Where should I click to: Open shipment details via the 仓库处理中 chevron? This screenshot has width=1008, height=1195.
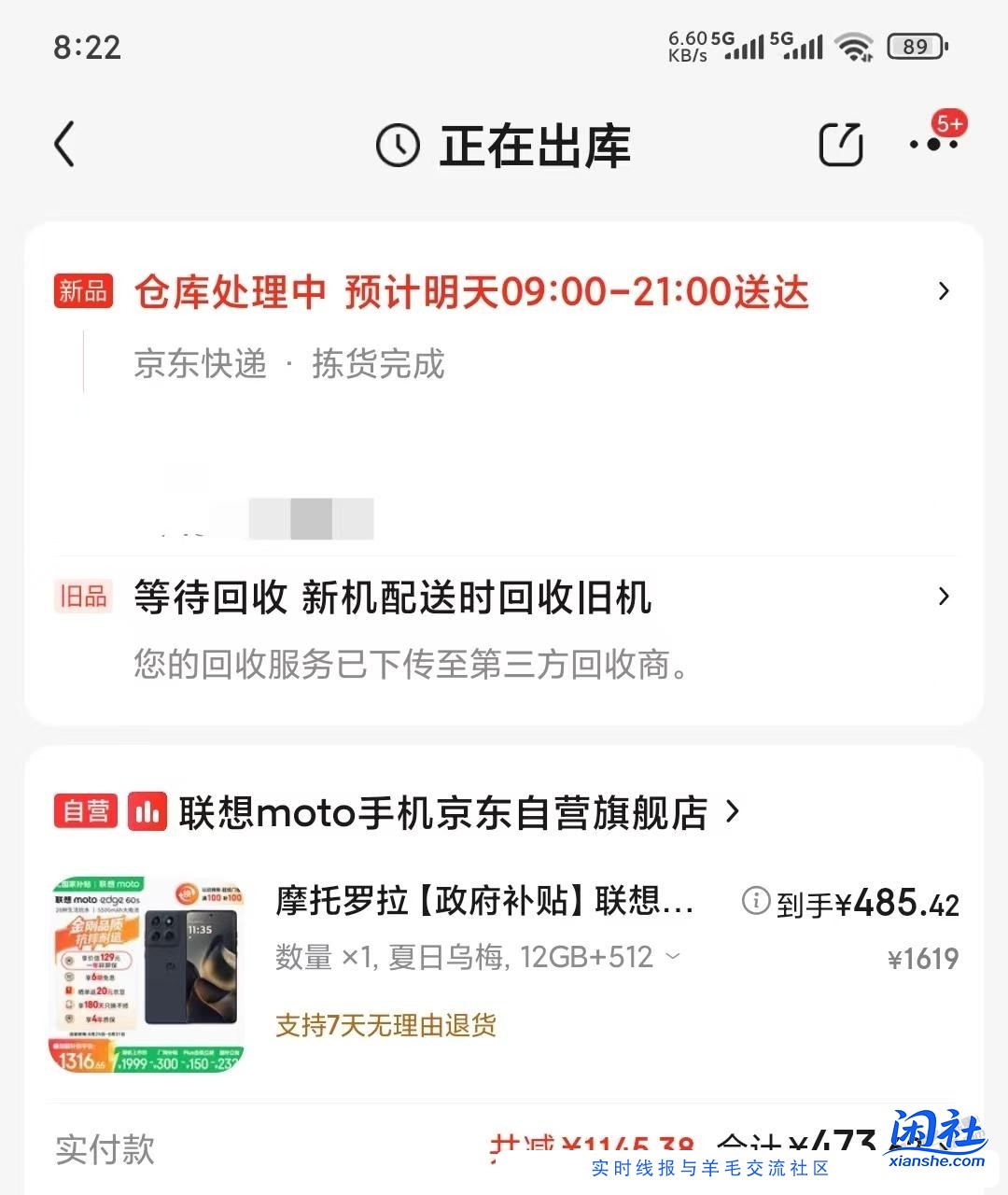pyautogui.click(x=944, y=291)
